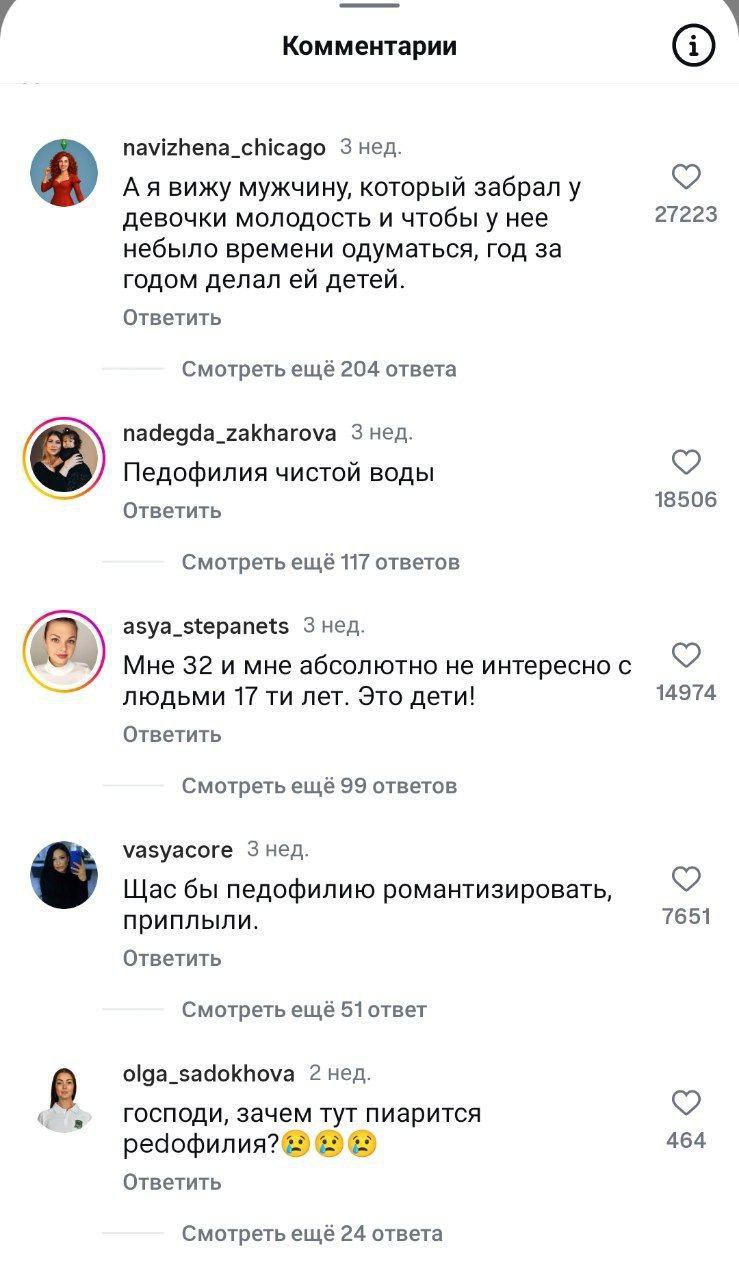Tap Ответить under vasyacore's comment
The height and width of the screenshot is (1280, 739).
tap(172, 959)
